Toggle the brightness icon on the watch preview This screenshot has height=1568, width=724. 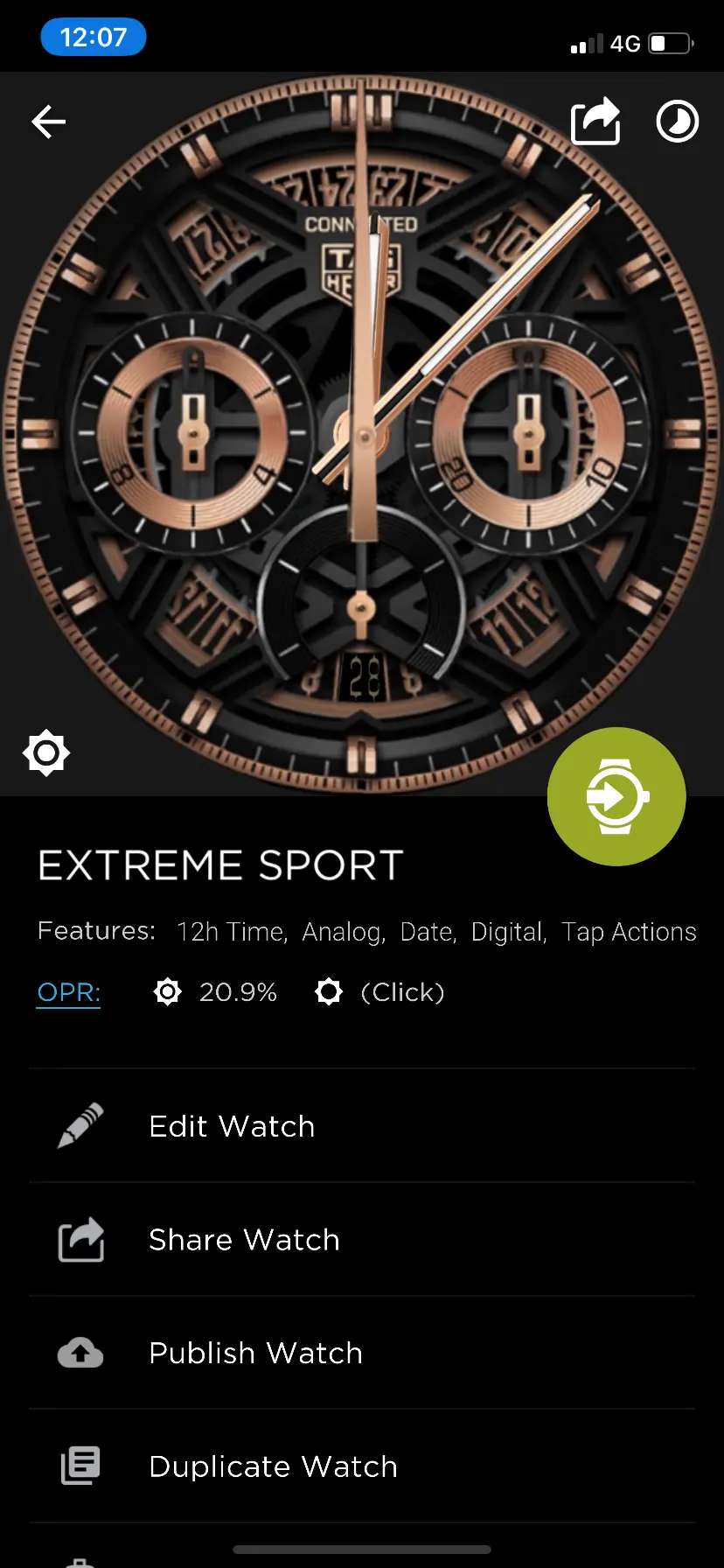point(46,752)
